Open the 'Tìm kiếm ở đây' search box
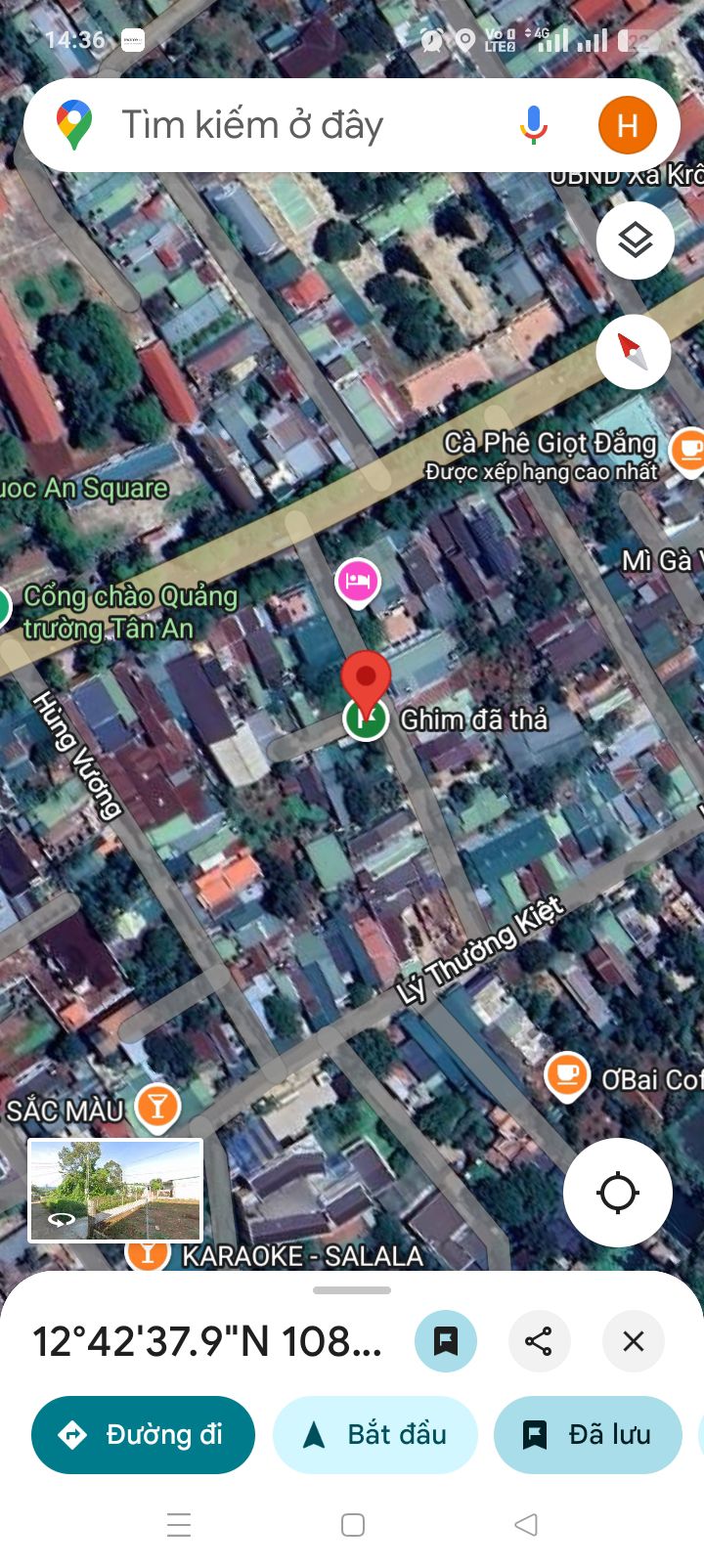This screenshot has width=704, height=1568. point(293,125)
